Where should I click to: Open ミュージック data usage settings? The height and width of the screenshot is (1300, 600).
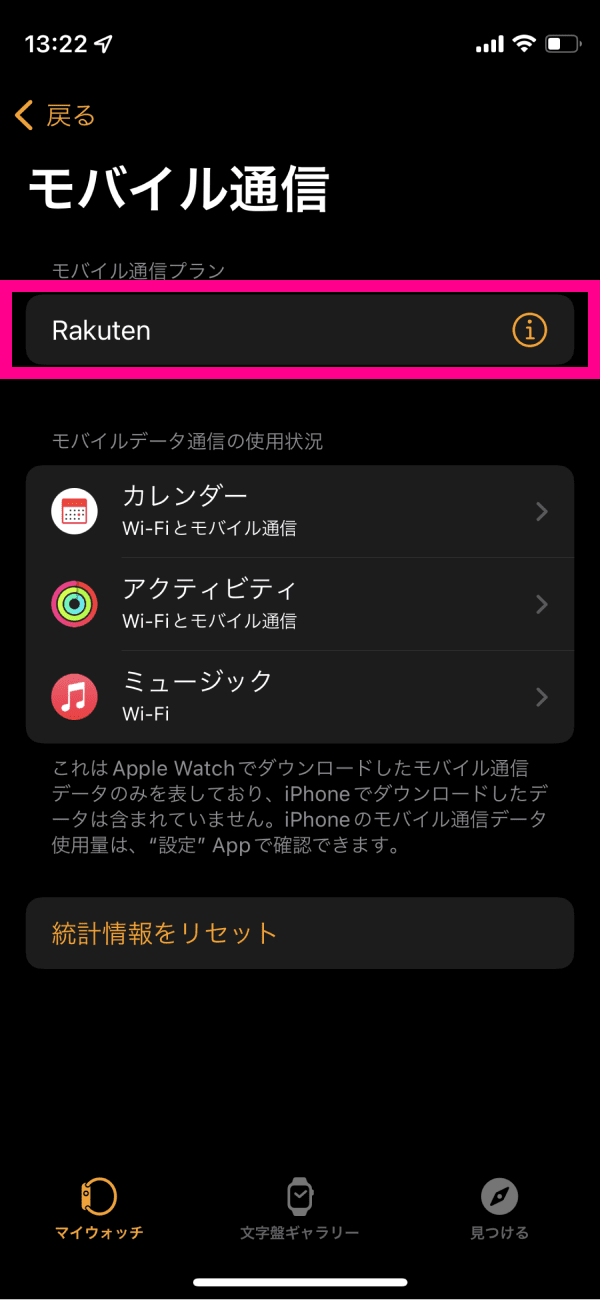coord(300,697)
